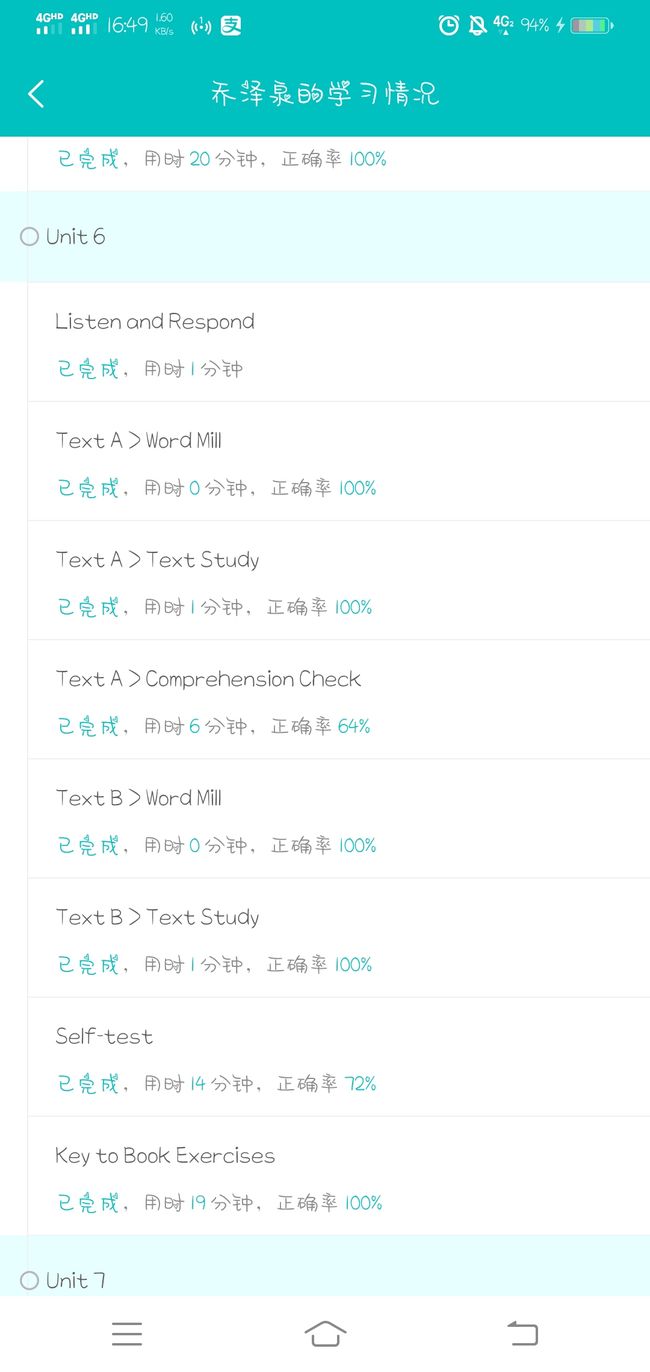This screenshot has width=650, height=1372.
Task: Open Text A > Text Study
Action: 339,581
